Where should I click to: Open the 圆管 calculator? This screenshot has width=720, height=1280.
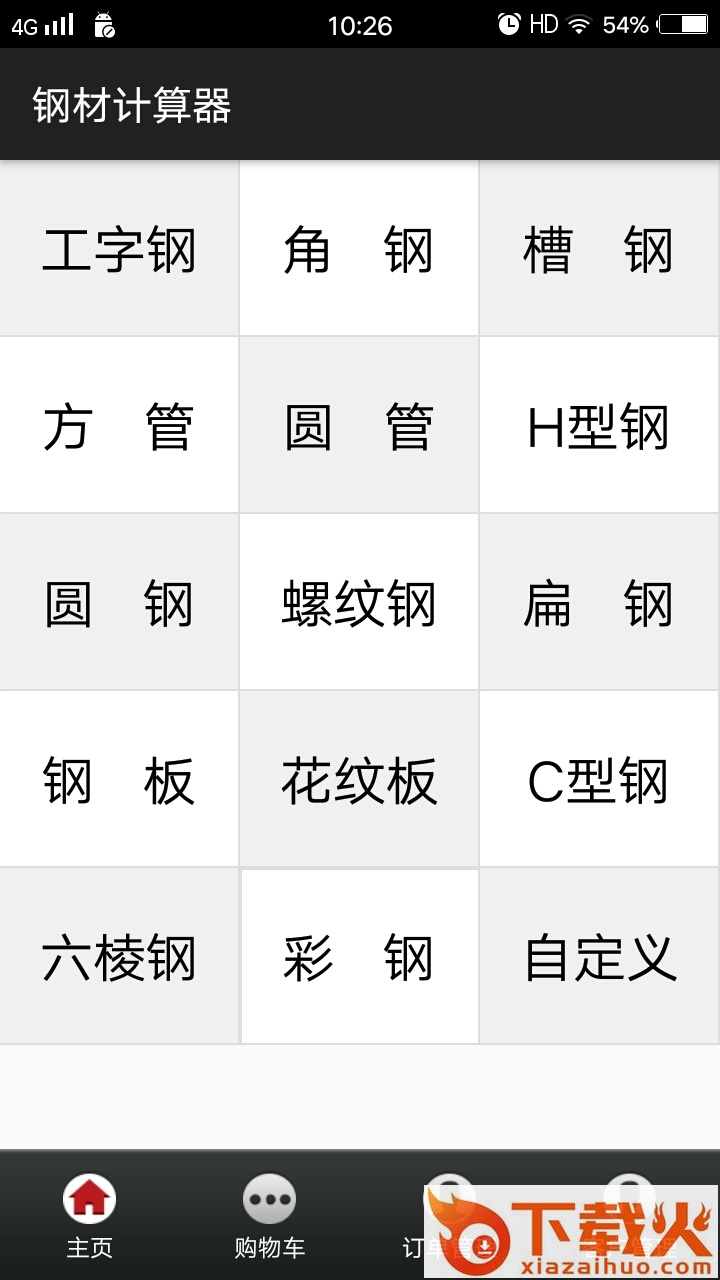point(359,426)
